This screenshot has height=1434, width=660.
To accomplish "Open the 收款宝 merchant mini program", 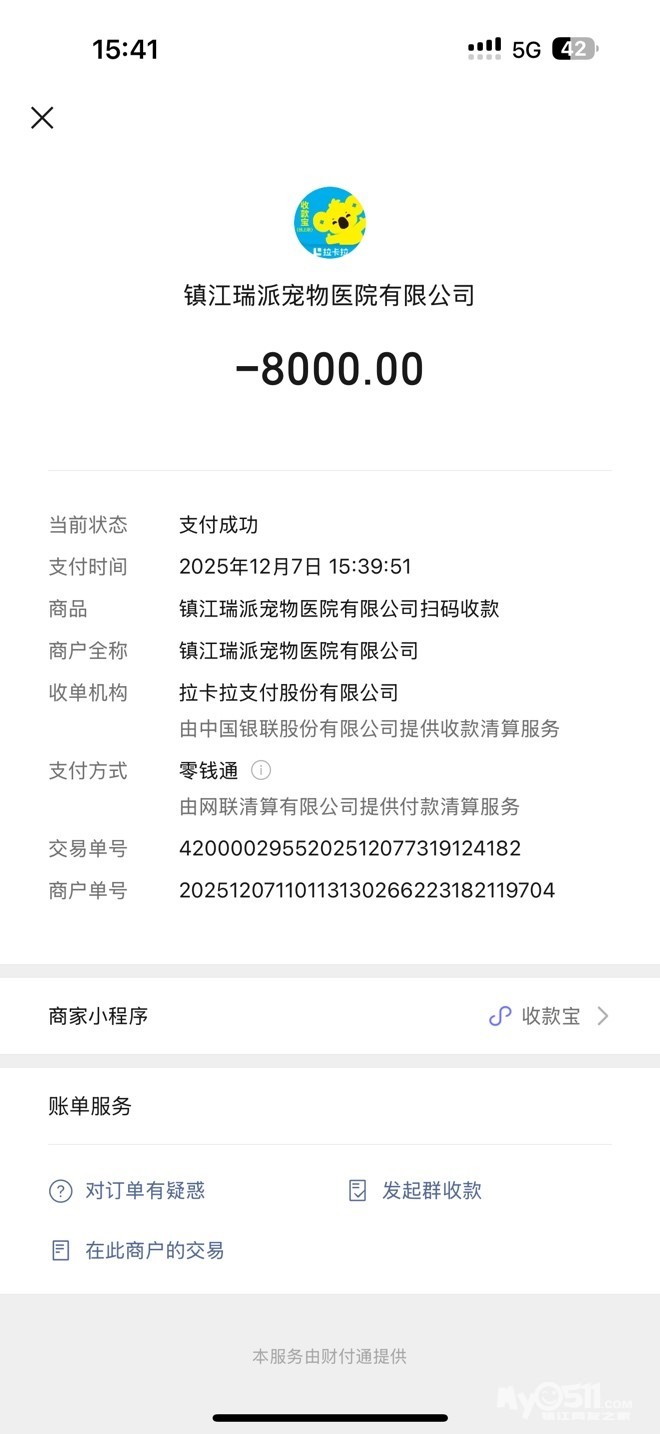I will 330,1016.
